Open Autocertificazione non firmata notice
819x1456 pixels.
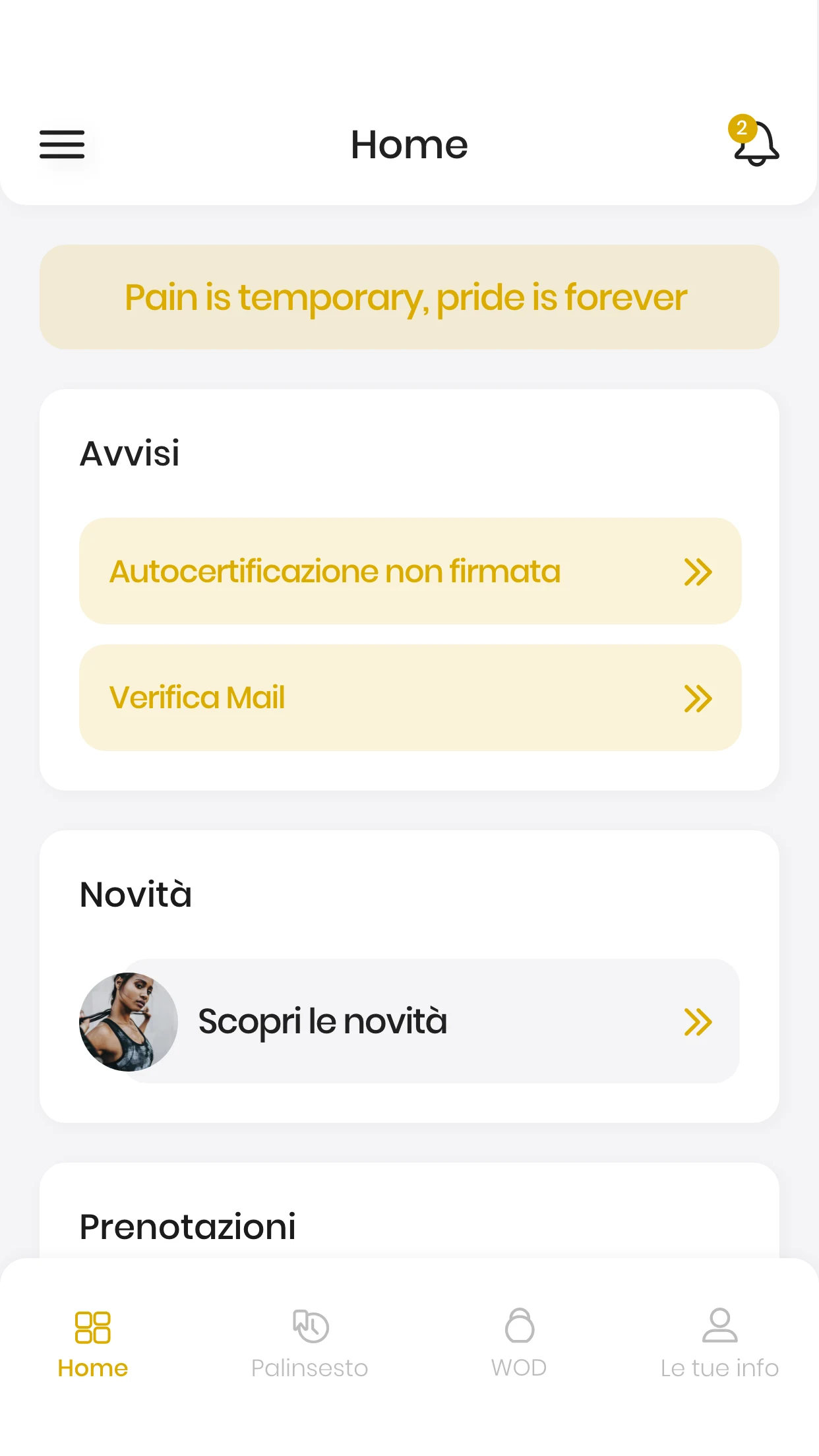410,571
